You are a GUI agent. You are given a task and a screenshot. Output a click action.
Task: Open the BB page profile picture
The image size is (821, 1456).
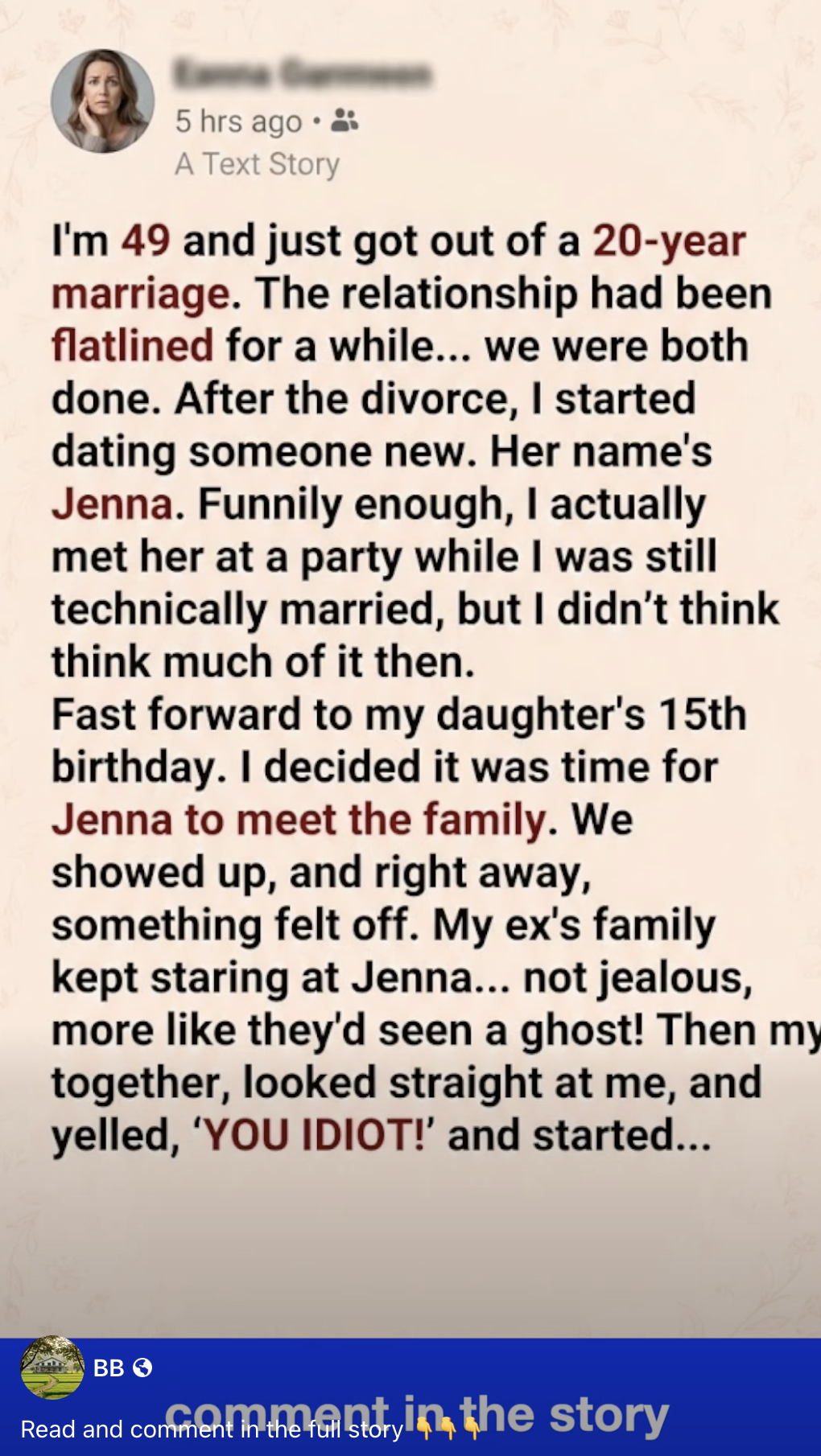(52, 1367)
